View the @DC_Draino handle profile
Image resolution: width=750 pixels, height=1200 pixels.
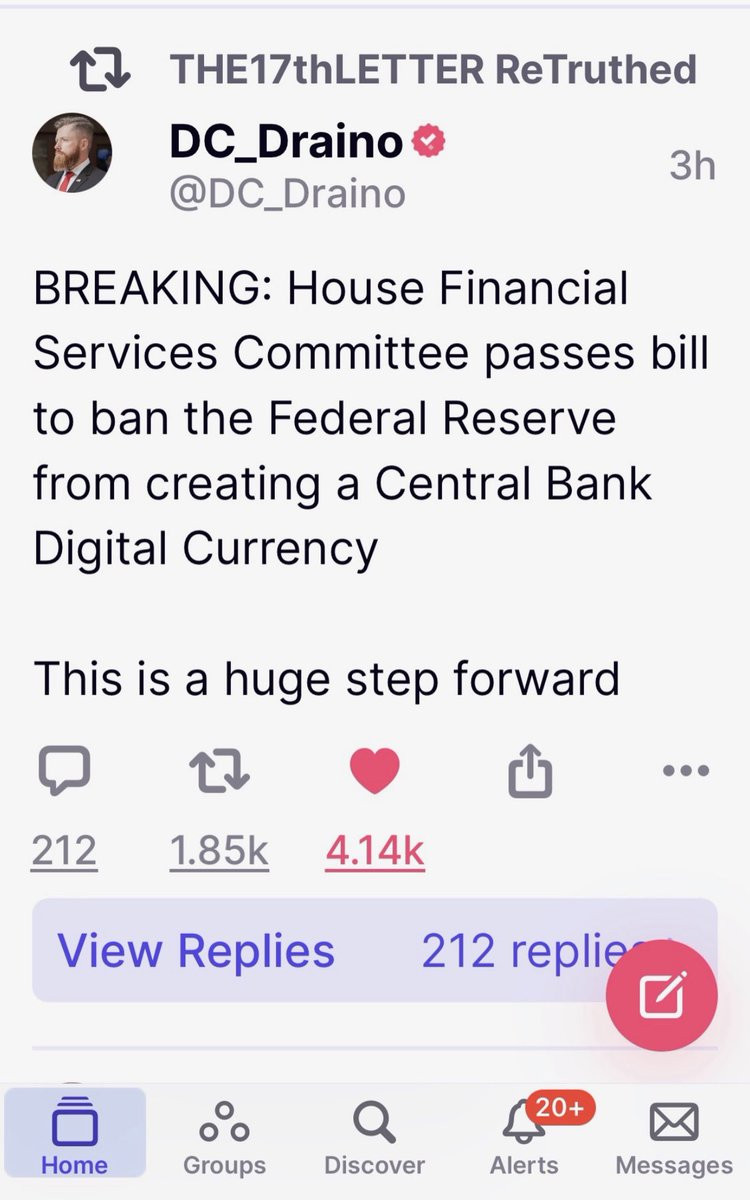287,193
